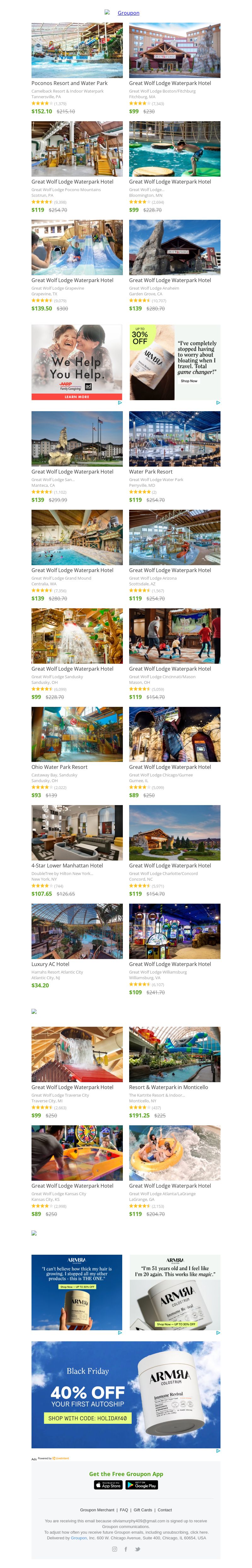Open the FAQ footer link
Viewport: 252px width, 1568px height.
point(123,1510)
